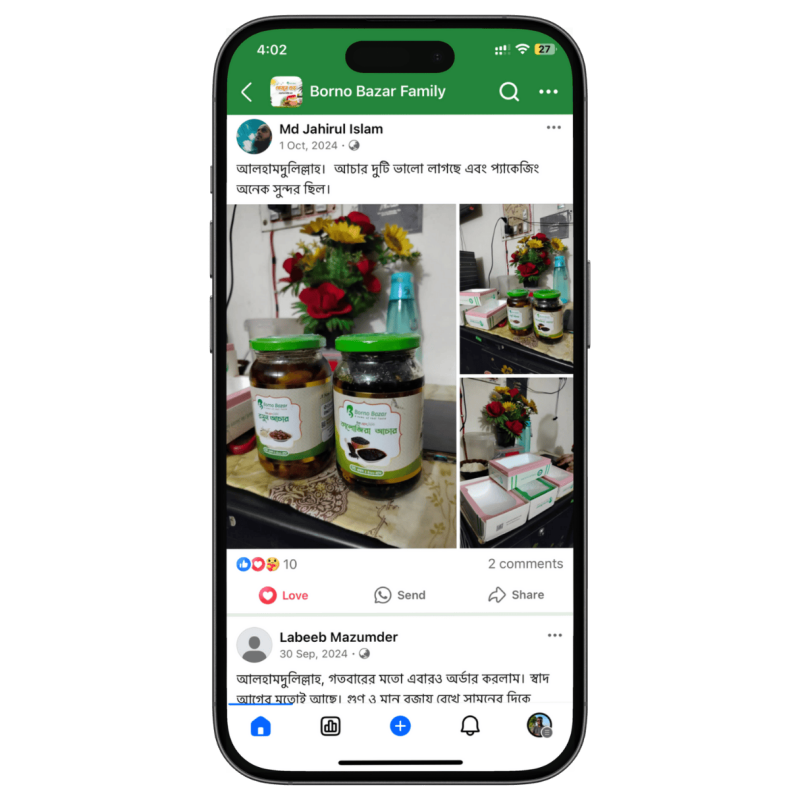Viewport: 800px width, 800px height.
Task: Search within Borno Bazar Family group
Action: [509, 92]
